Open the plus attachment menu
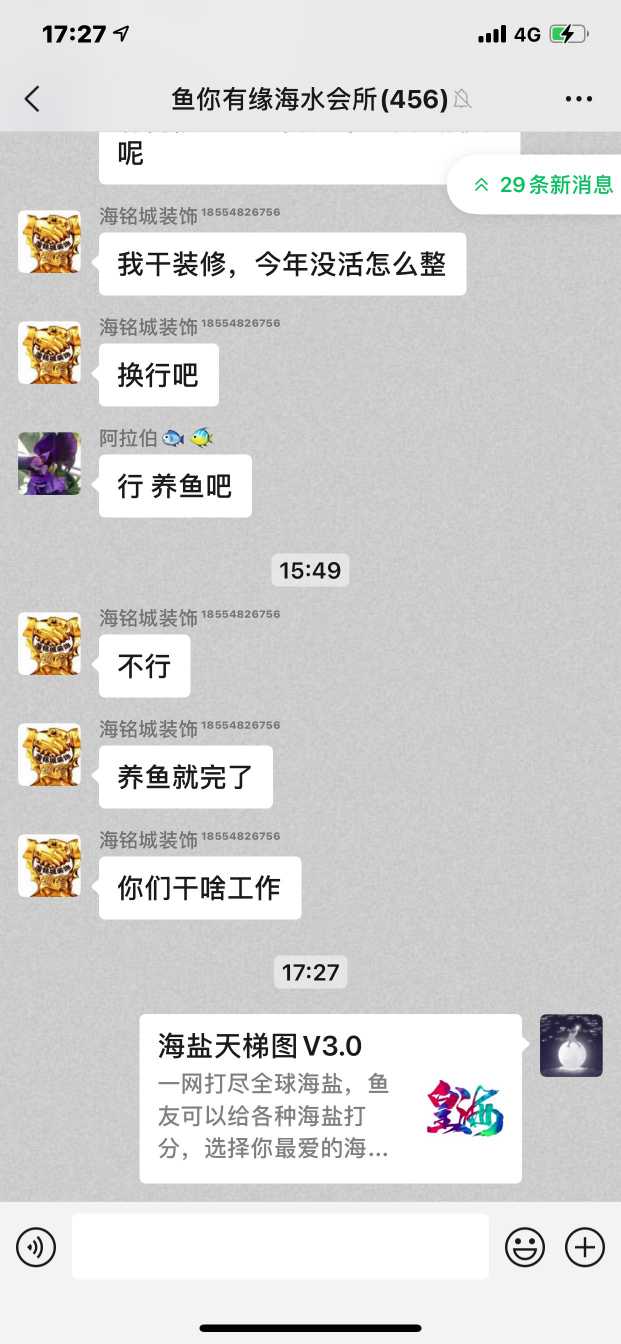621x1344 pixels. coord(585,1247)
